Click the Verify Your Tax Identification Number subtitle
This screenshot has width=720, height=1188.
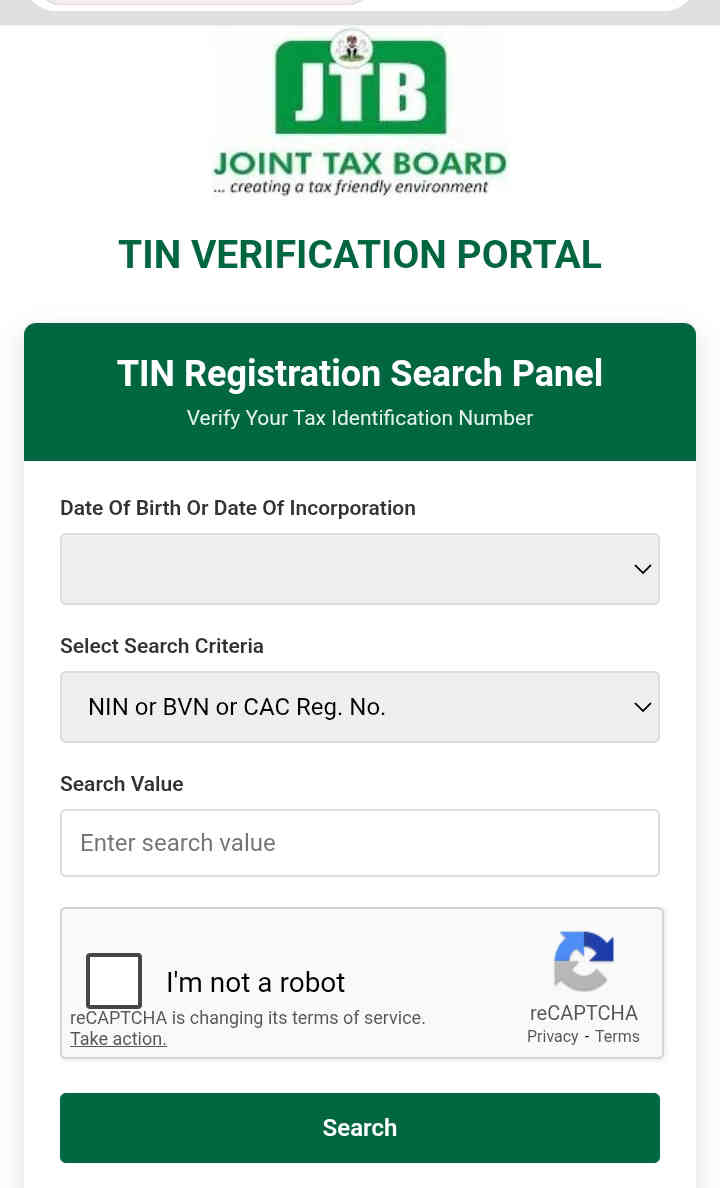point(360,418)
